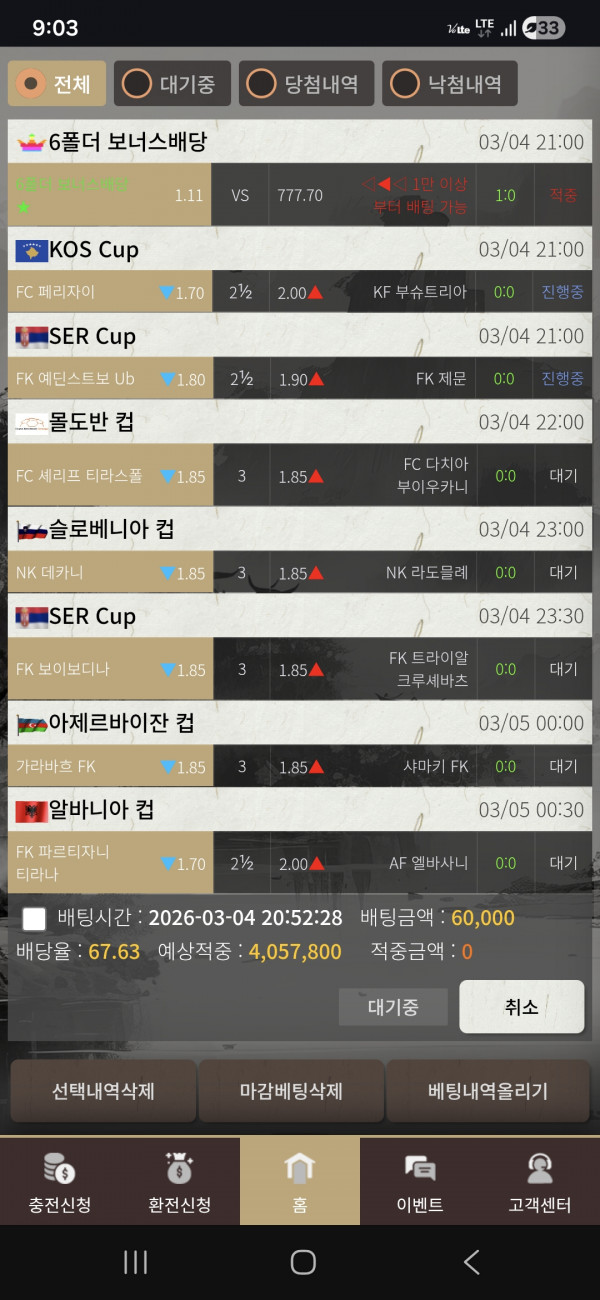Tap 선택내역삭제 button
Screen dimensions: 600x1300
(103, 1091)
